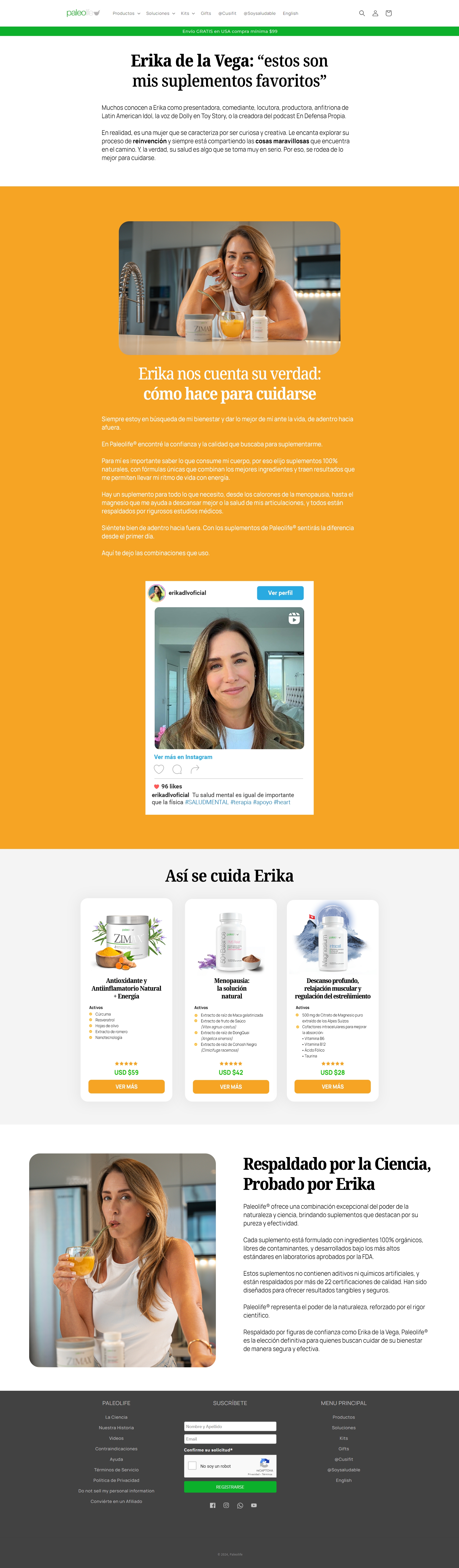Screen dimensions: 459x1568
Task: Expand the Kits dropdown in header
Action: (188, 13)
